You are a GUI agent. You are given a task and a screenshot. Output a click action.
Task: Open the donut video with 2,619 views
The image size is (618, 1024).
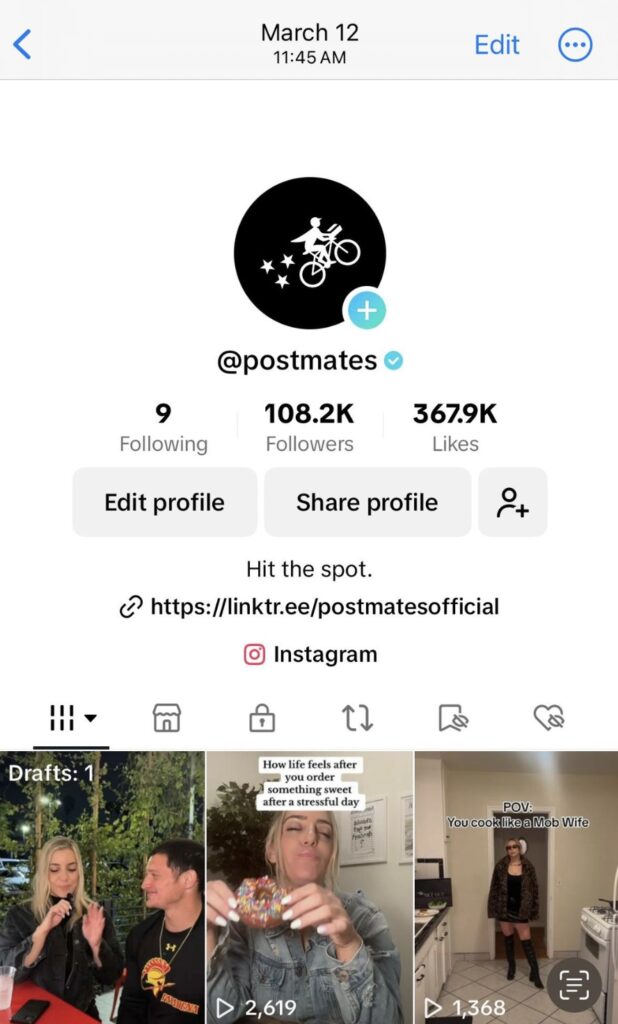click(309, 887)
